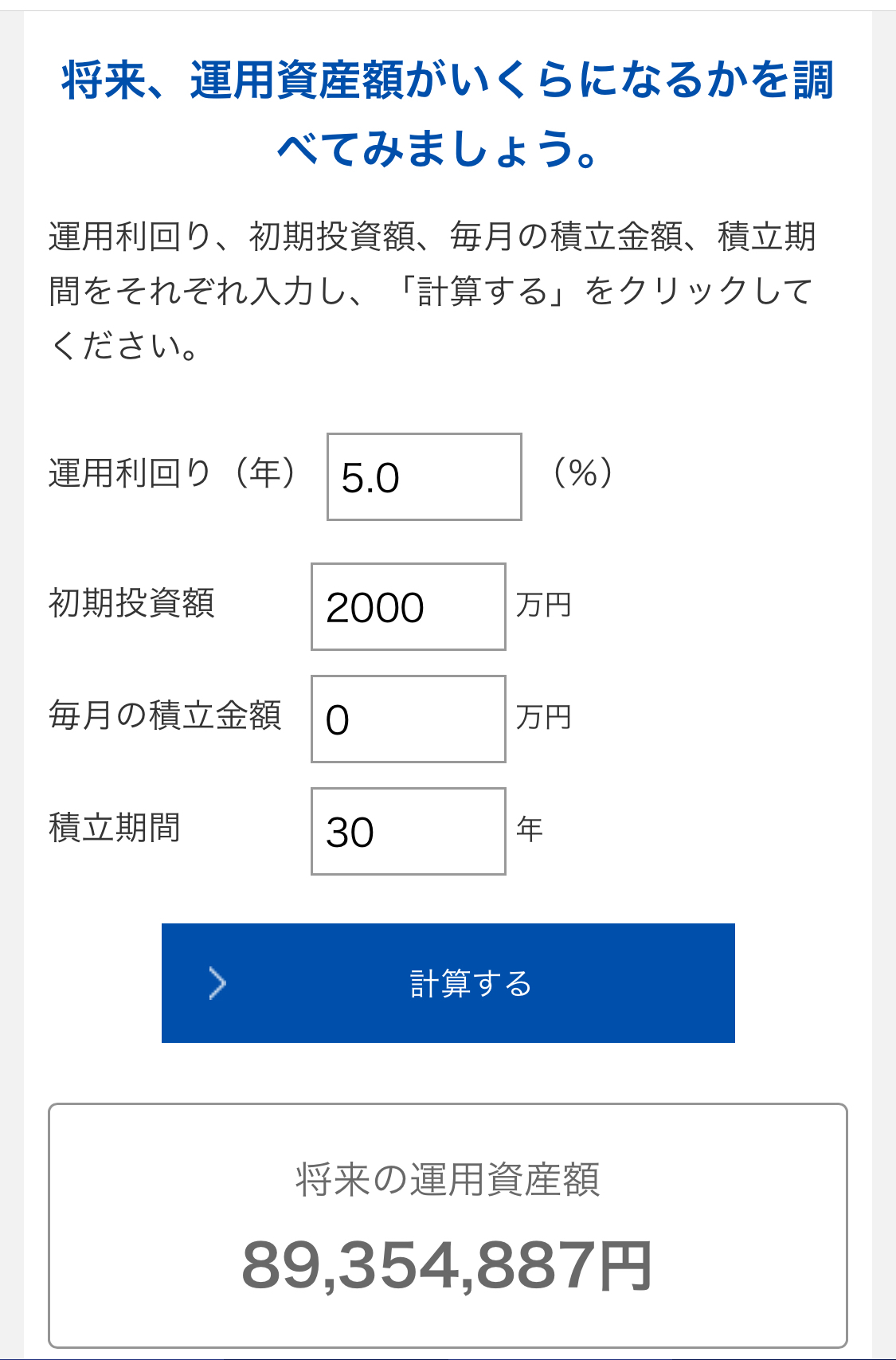The image size is (896, 1360).
Task: Click the 計算する calculate button
Action: click(448, 983)
